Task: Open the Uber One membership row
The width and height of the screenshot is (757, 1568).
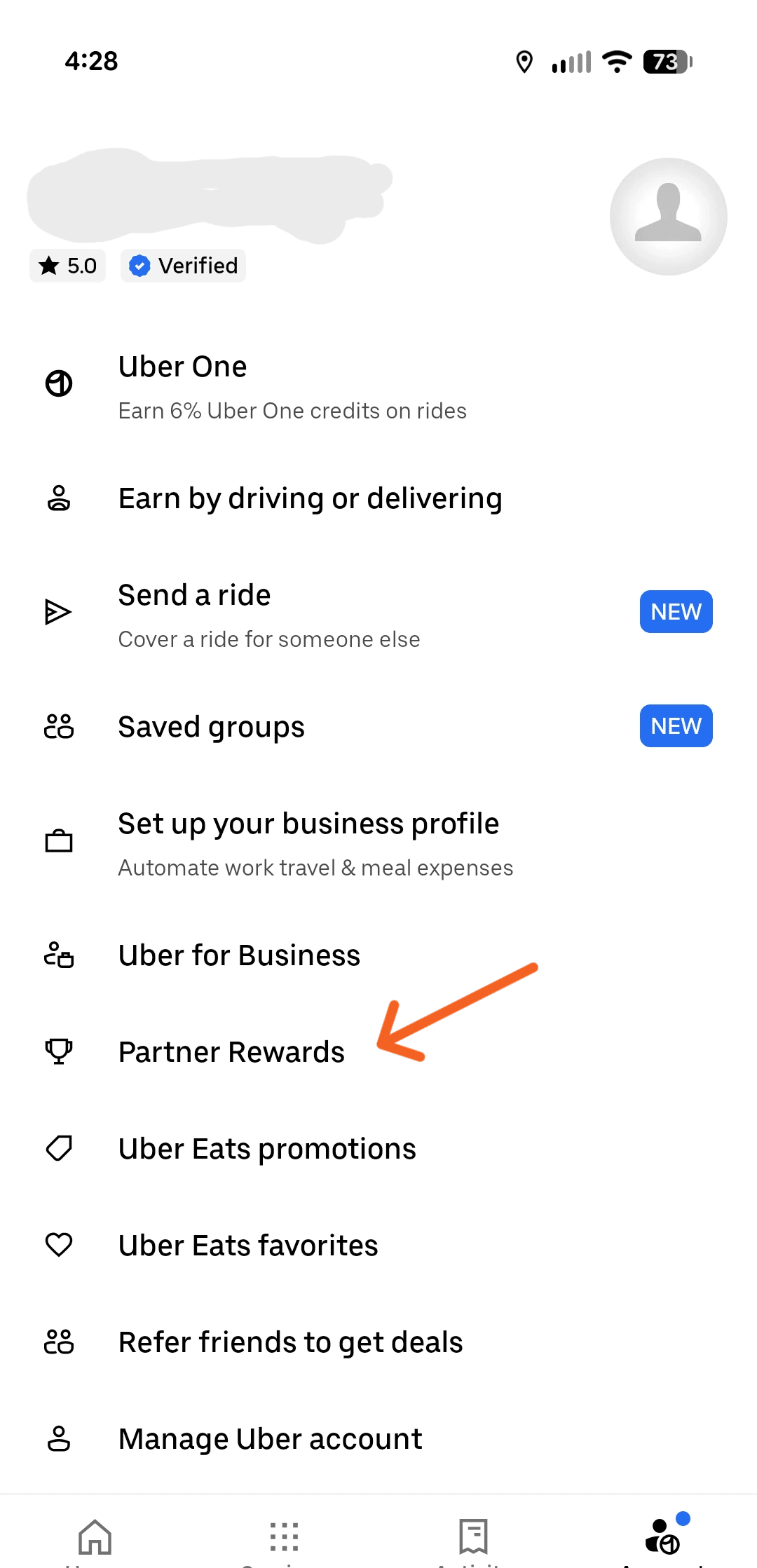Action: coord(292,387)
